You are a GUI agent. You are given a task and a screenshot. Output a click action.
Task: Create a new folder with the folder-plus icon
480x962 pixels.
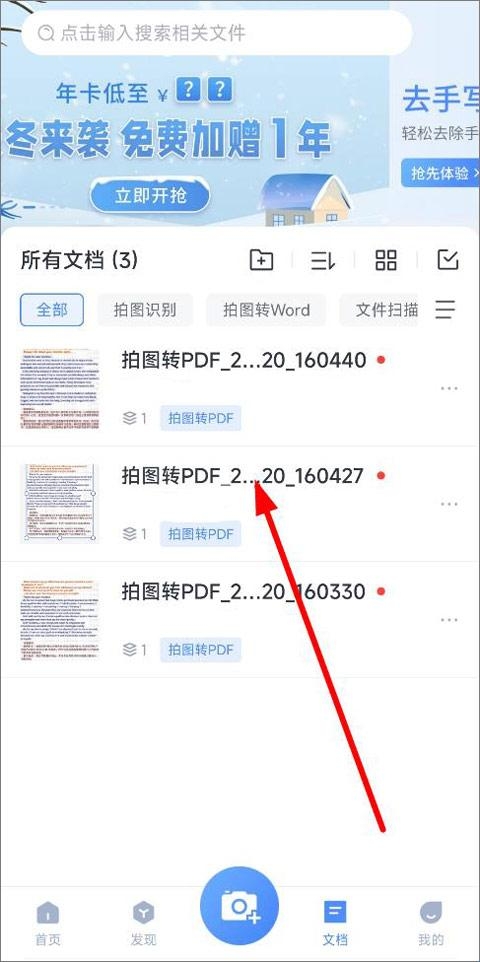coord(261,260)
